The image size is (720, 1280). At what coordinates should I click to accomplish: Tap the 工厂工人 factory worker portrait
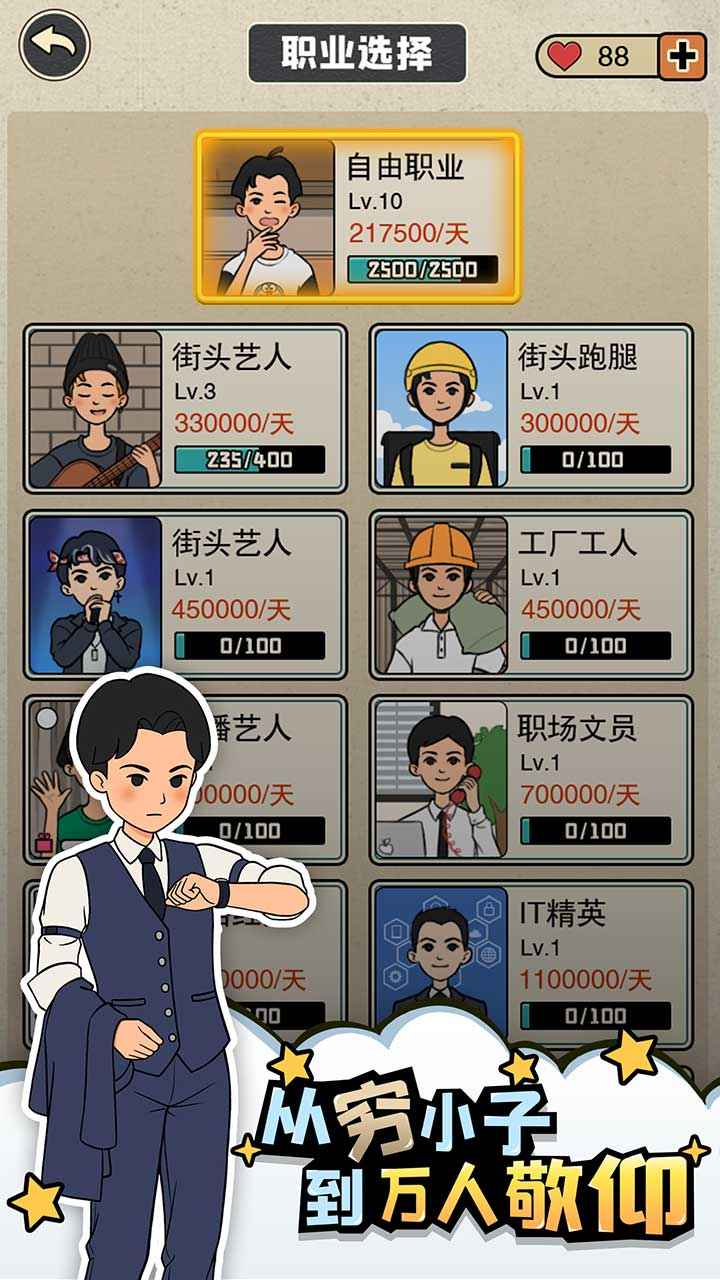440,597
